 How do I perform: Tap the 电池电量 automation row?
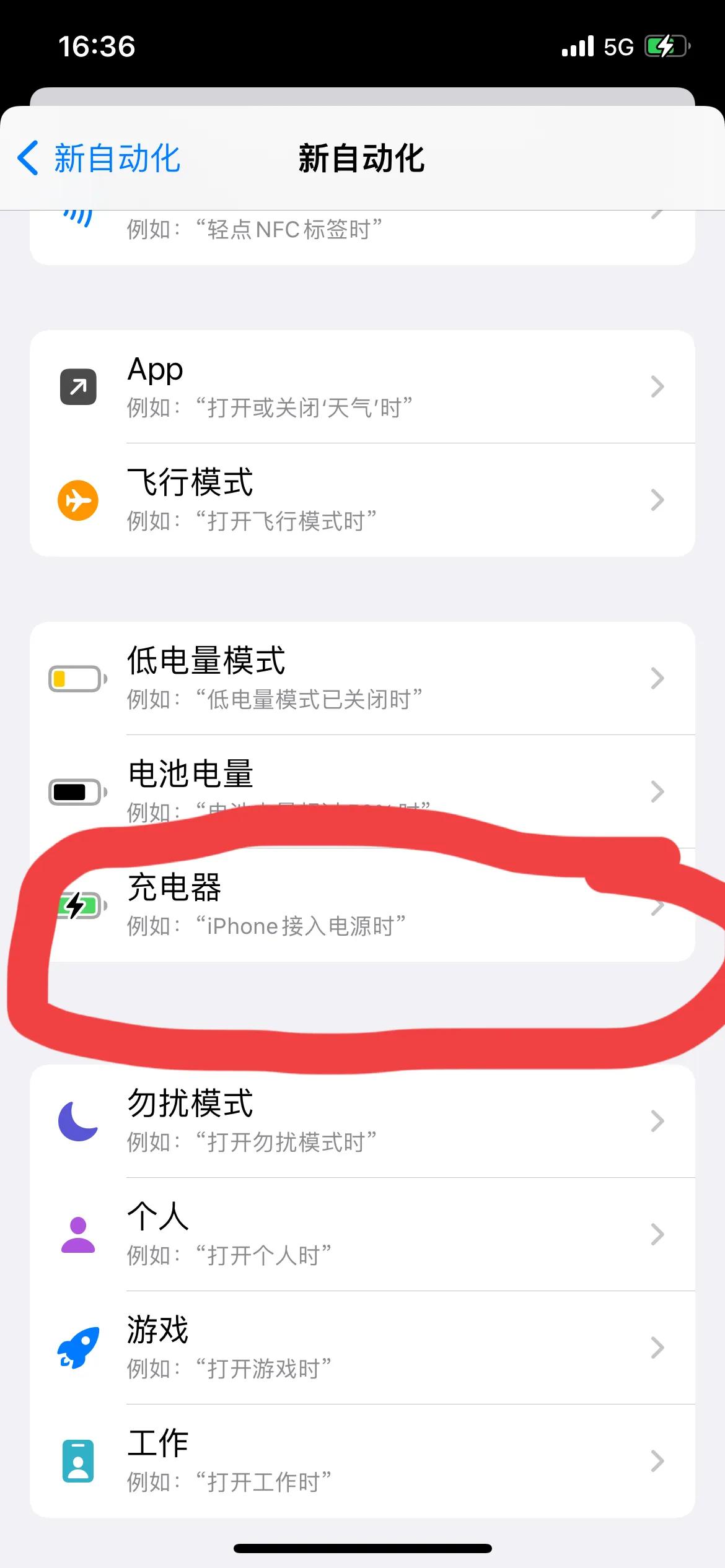click(362, 791)
